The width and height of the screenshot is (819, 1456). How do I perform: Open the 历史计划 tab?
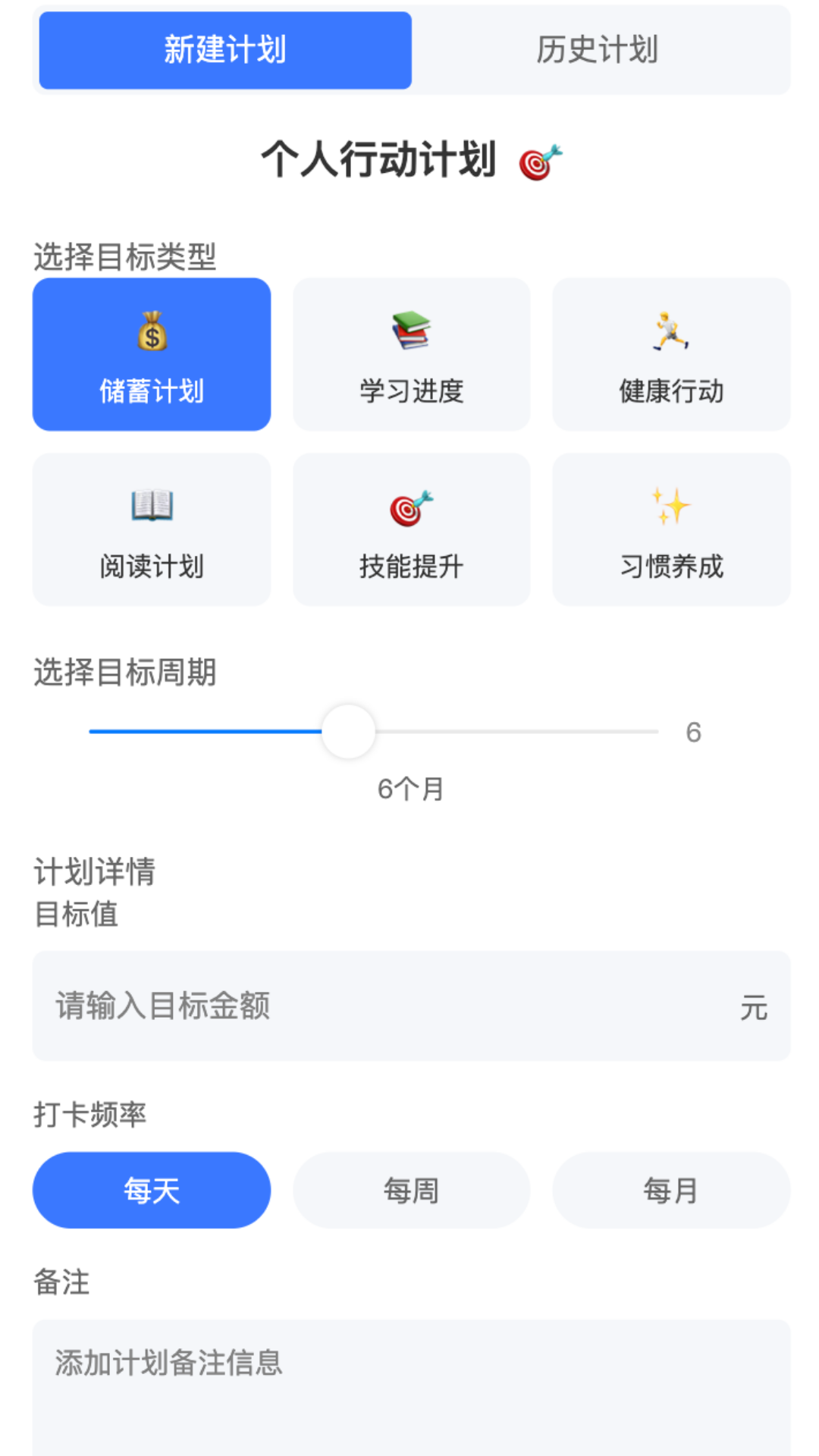point(597,49)
